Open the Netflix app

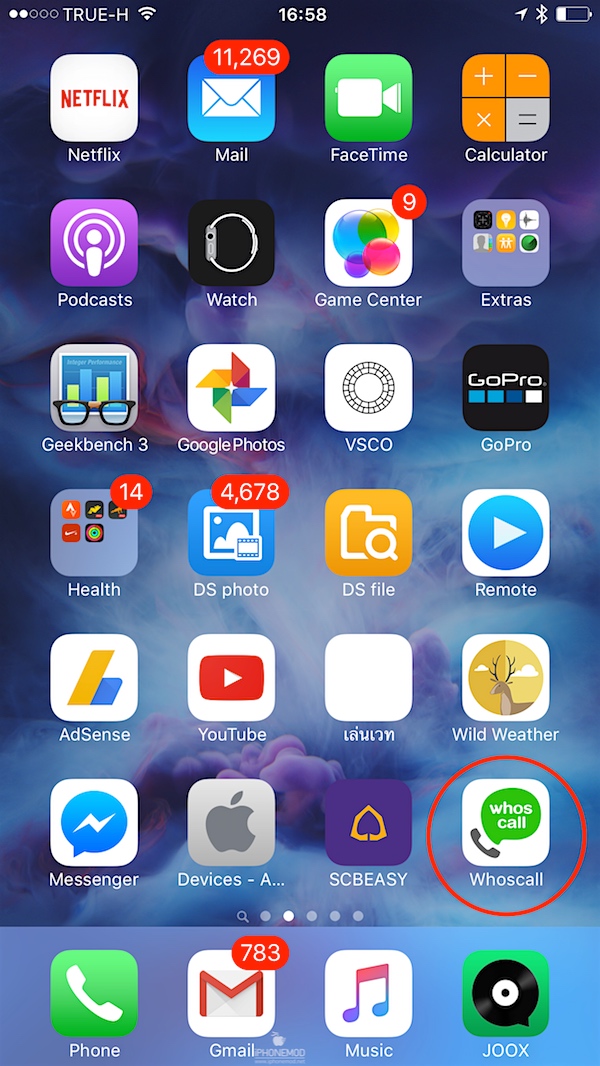94,98
